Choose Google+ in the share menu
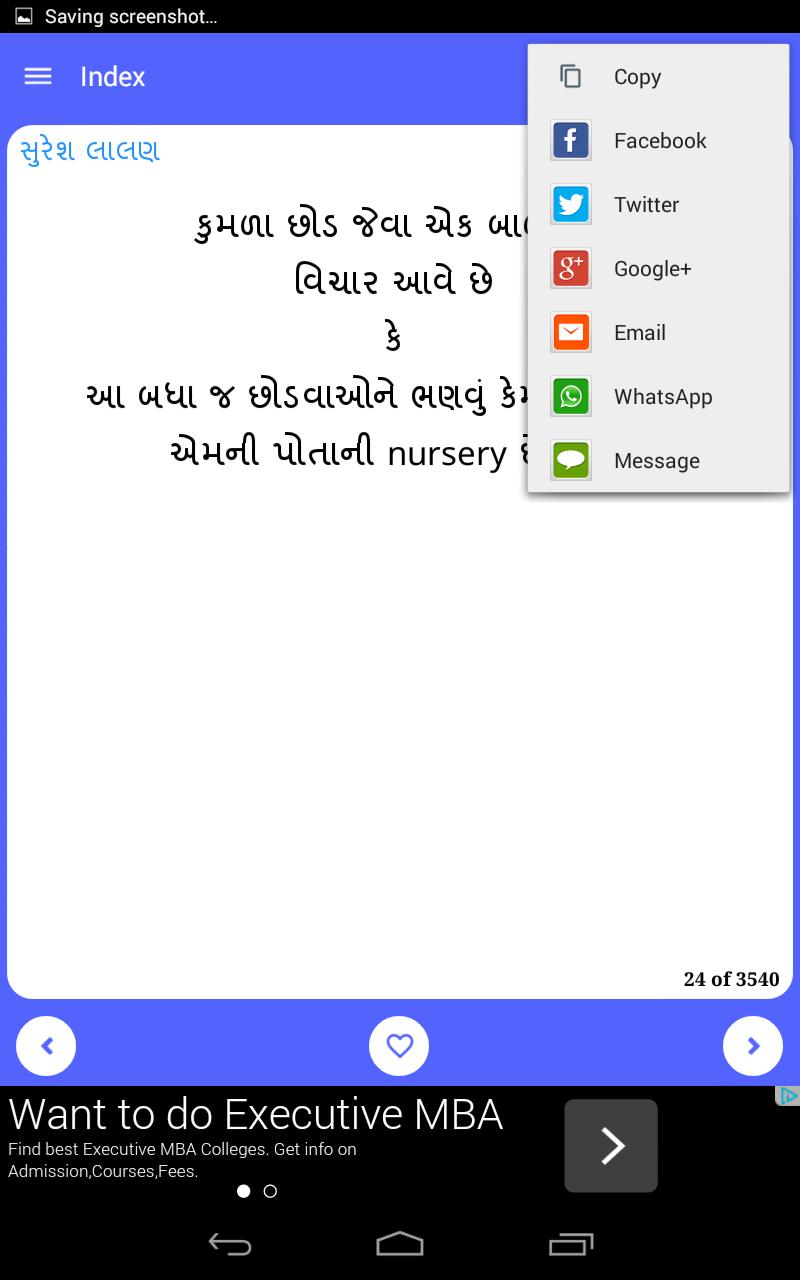The height and width of the screenshot is (1280, 800). click(x=651, y=269)
